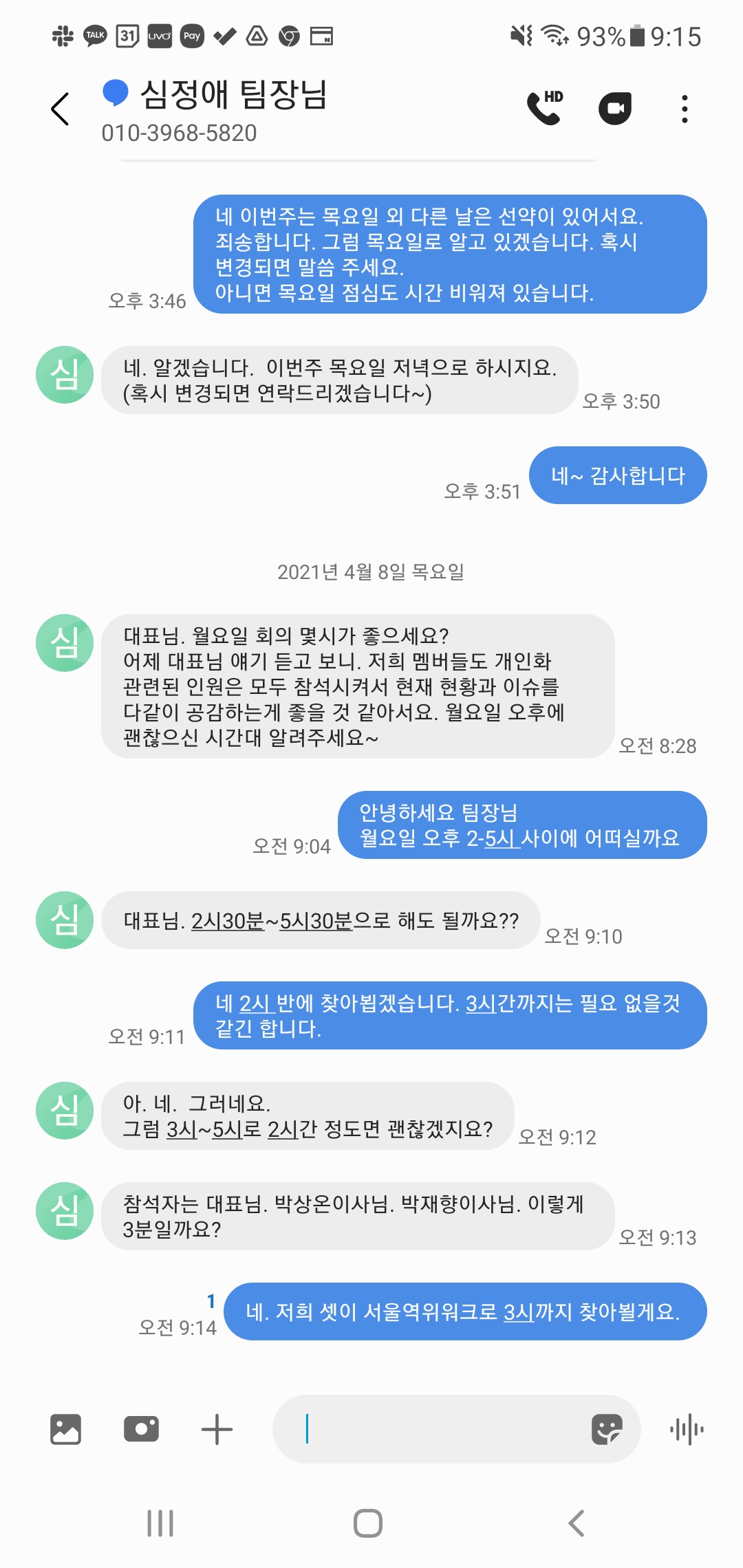This screenshot has height=1568, width=743.
Task: Open 심 avatar beside the 참석자는 message
Action: [x=65, y=1211]
